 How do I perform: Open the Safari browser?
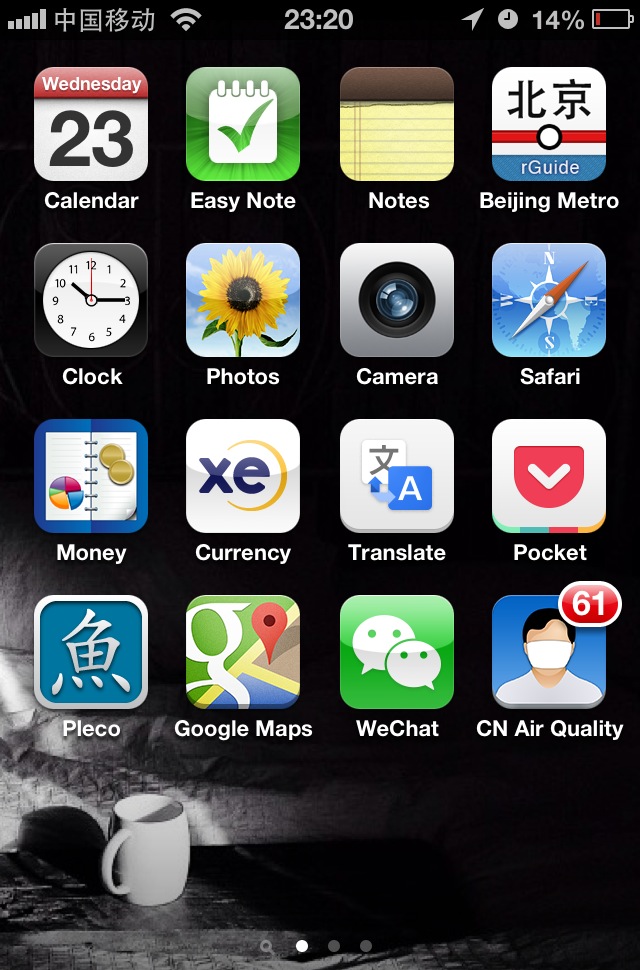point(549,300)
